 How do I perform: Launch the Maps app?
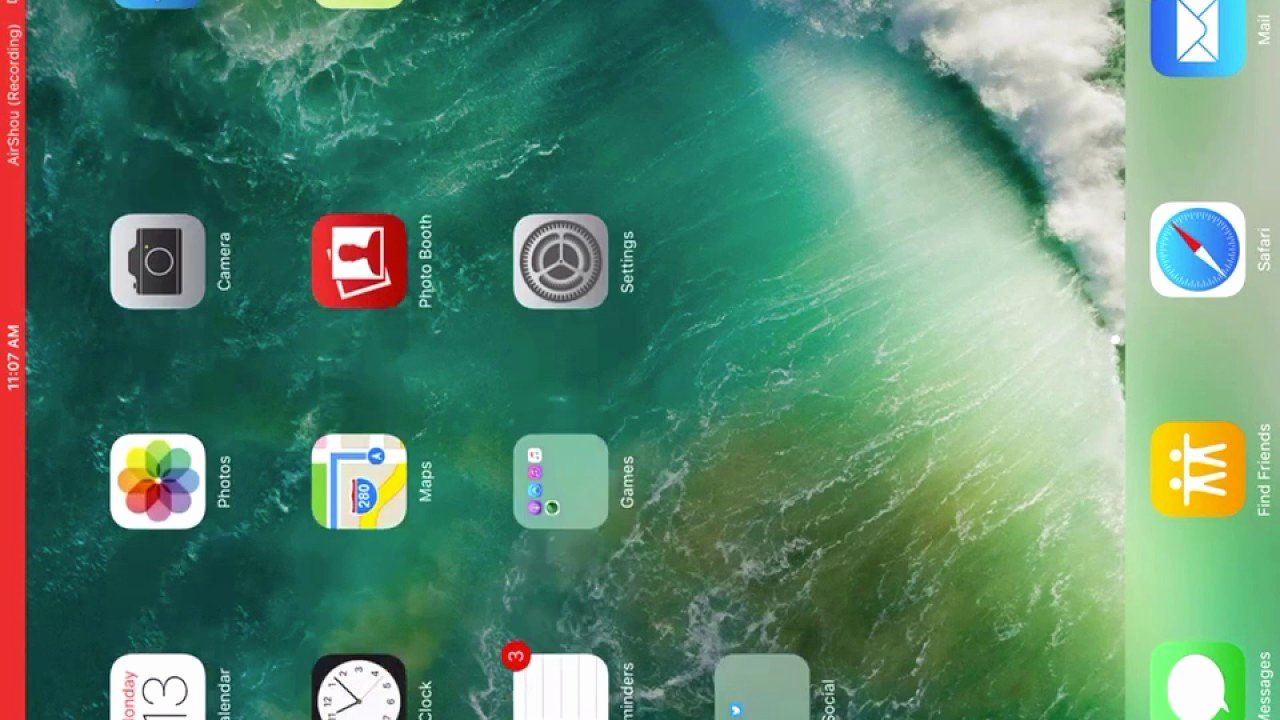click(359, 481)
